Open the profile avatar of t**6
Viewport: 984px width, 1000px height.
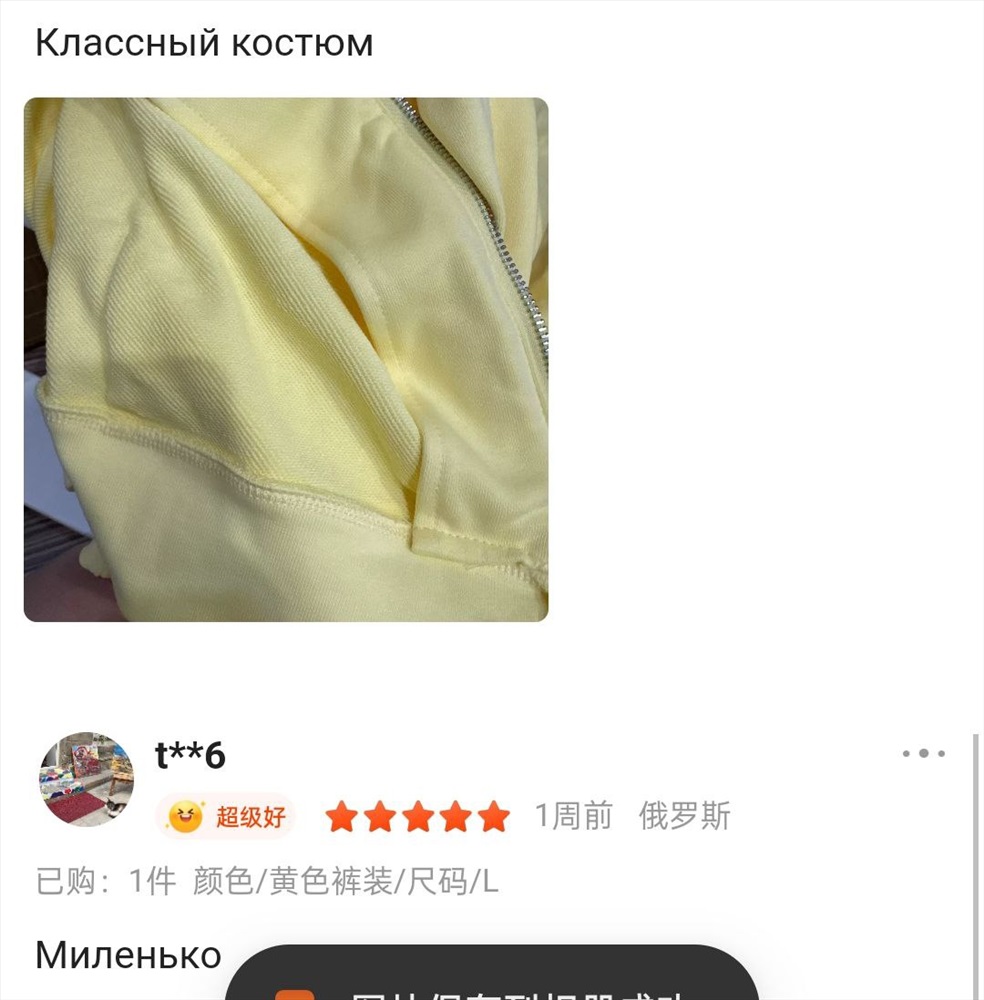pos(87,779)
